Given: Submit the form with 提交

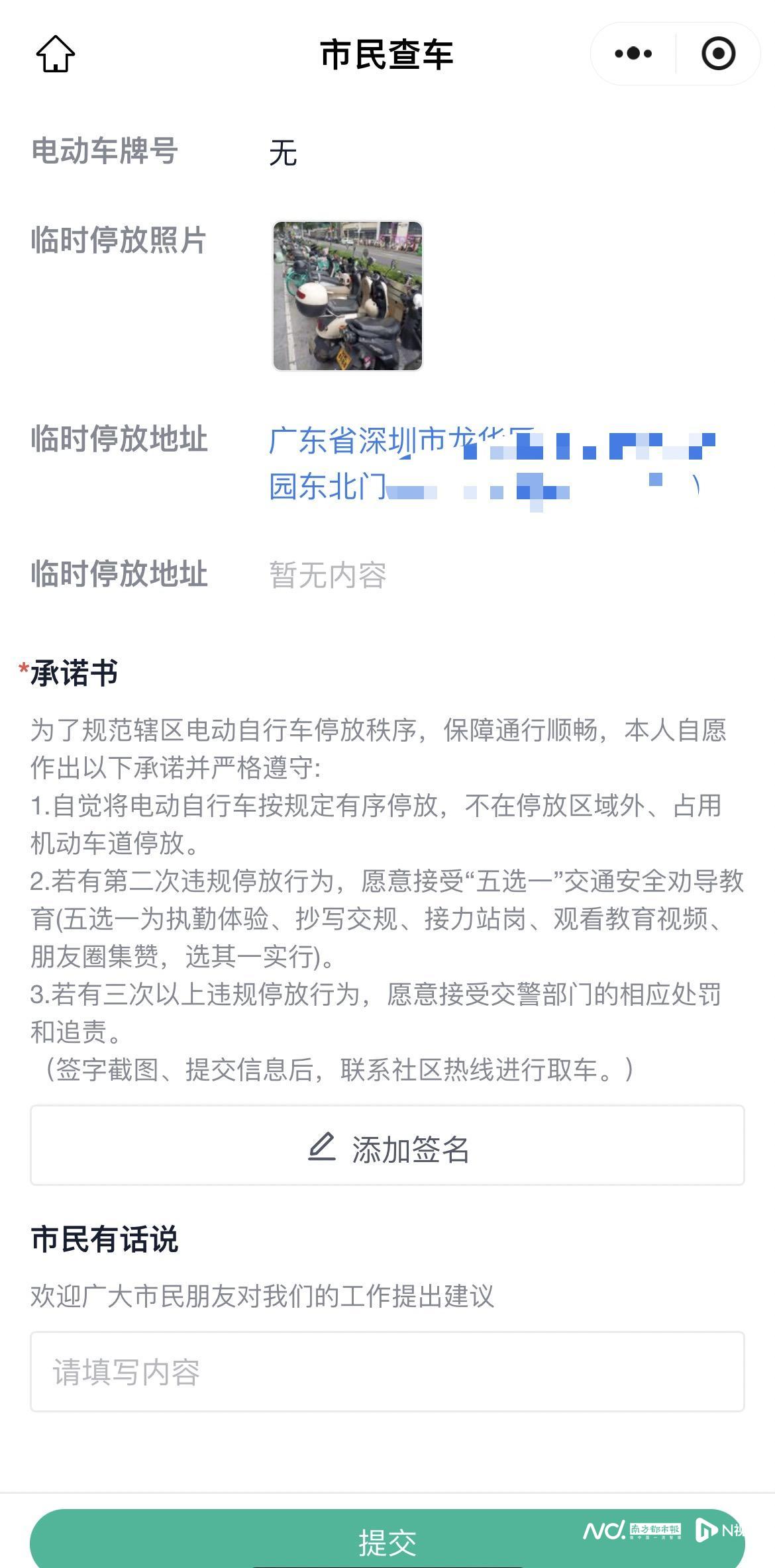Looking at the screenshot, I should (387, 1540).
